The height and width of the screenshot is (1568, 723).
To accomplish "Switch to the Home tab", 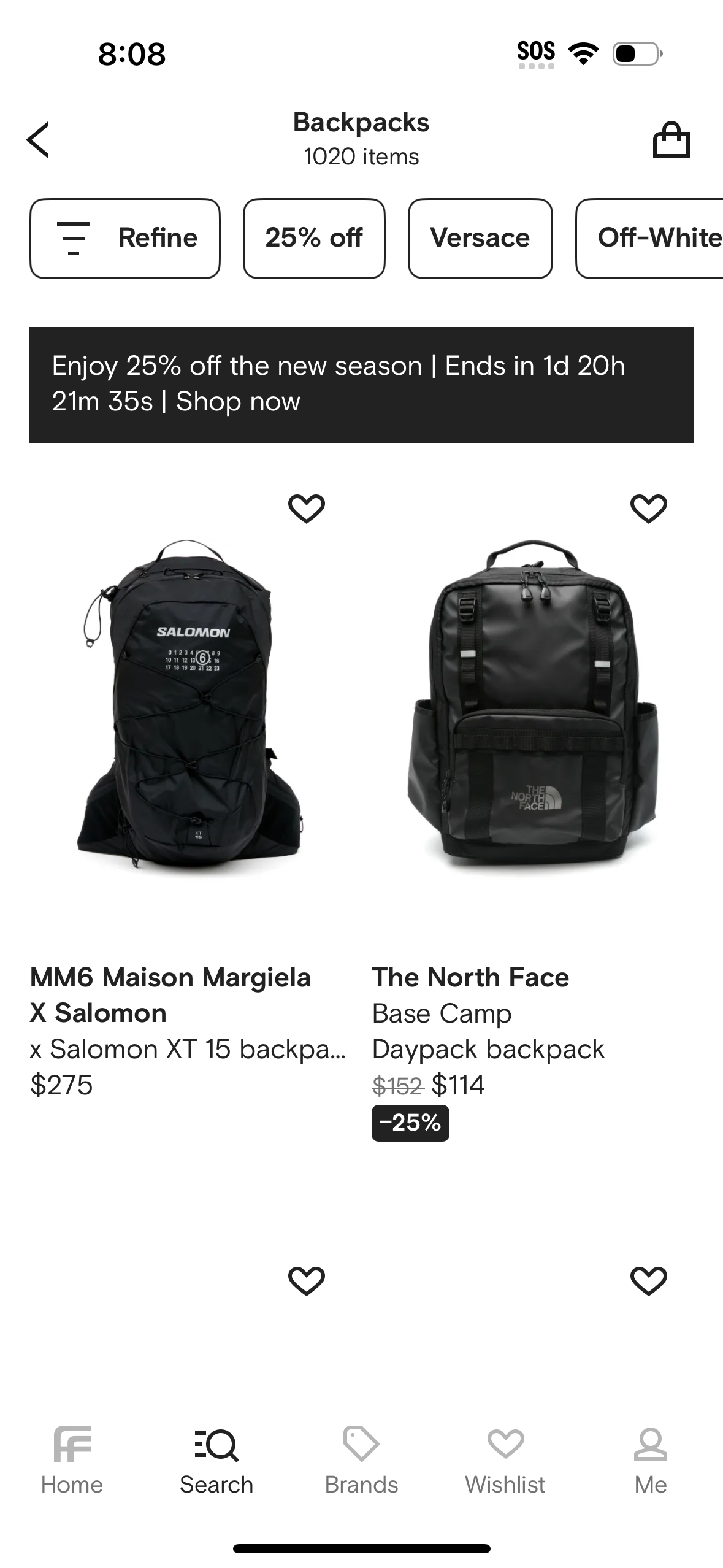I will 72,1461.
